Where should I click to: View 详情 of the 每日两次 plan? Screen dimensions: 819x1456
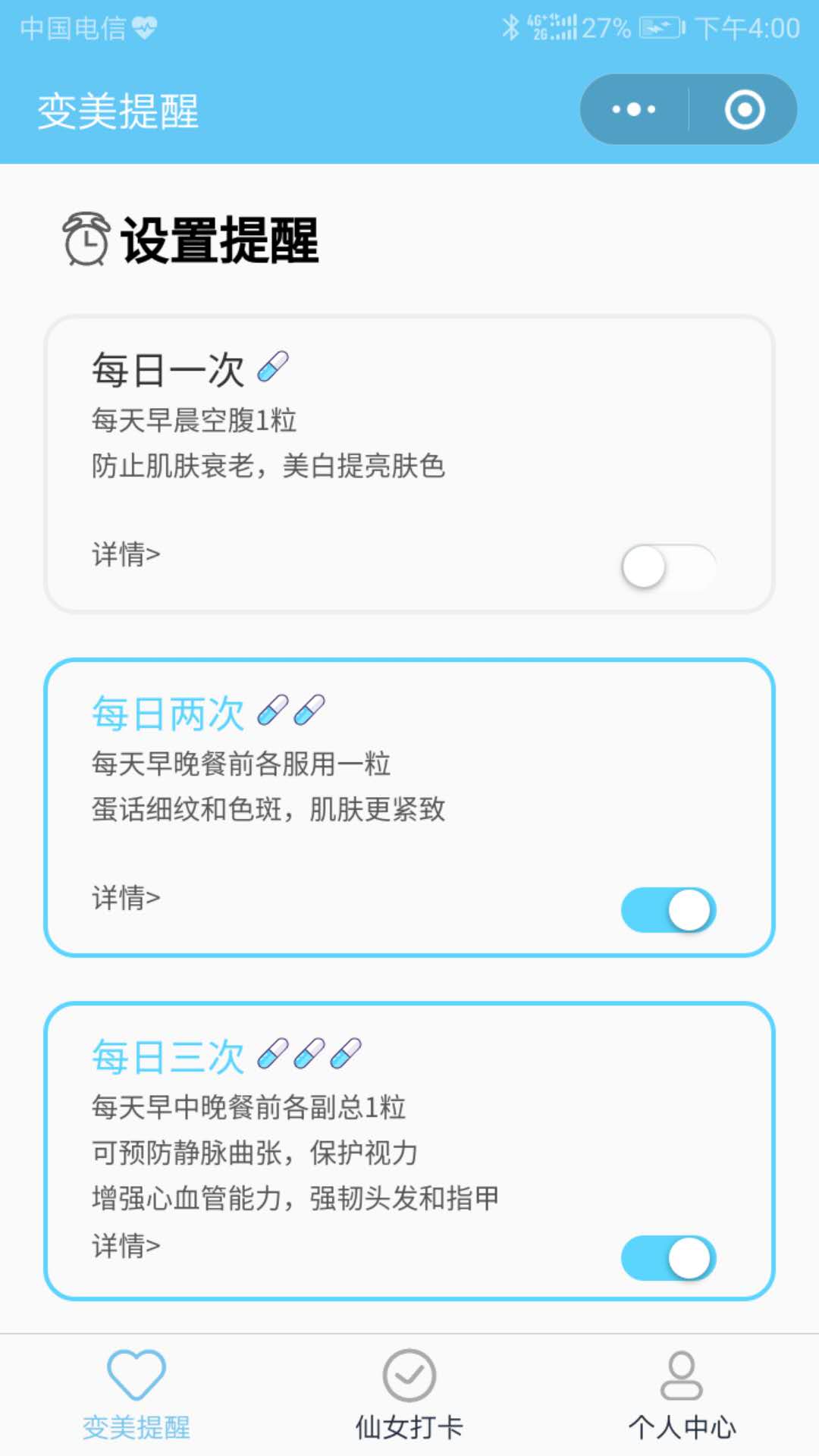pos(126,898)
